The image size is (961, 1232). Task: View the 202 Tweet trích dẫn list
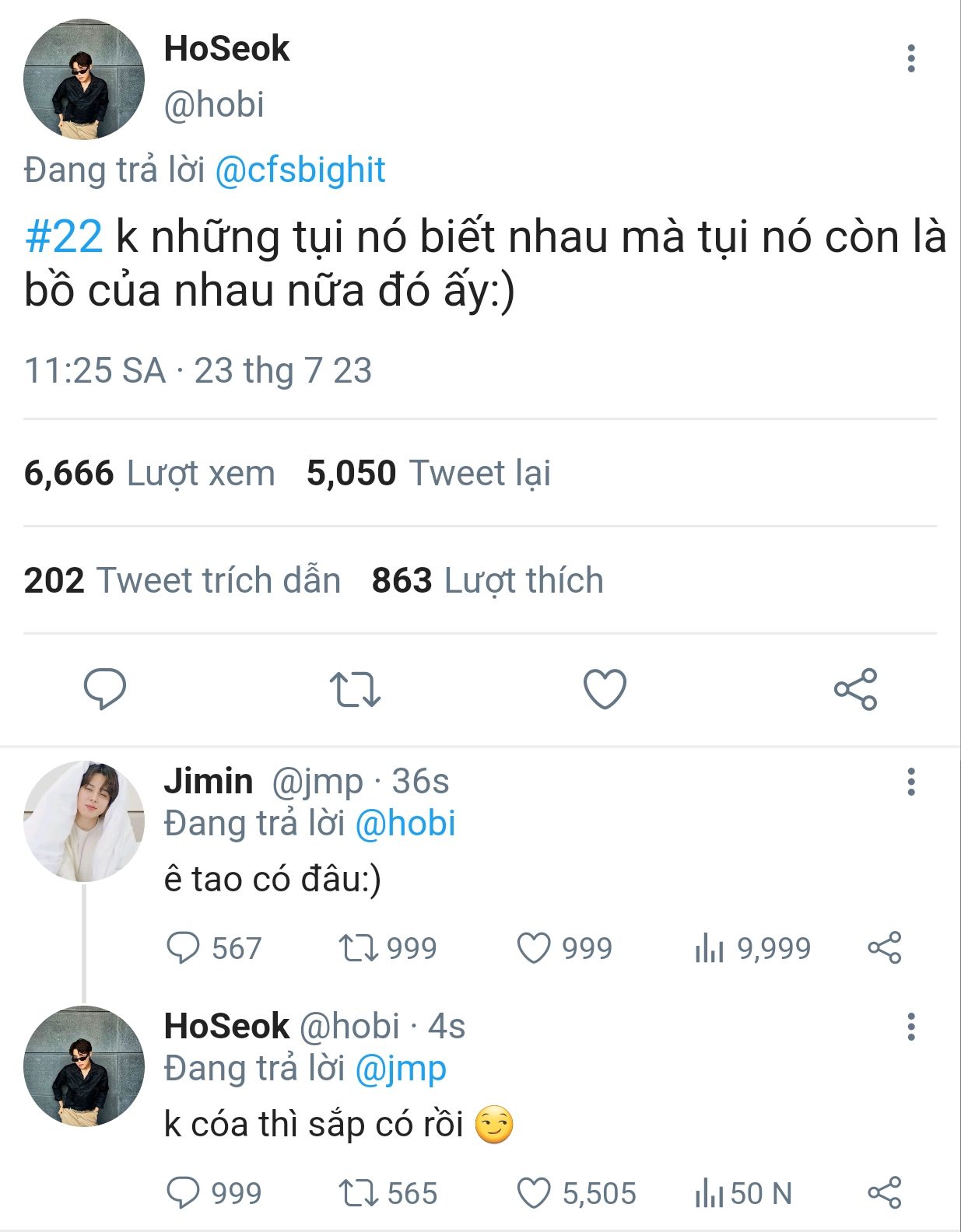point(182,580)
